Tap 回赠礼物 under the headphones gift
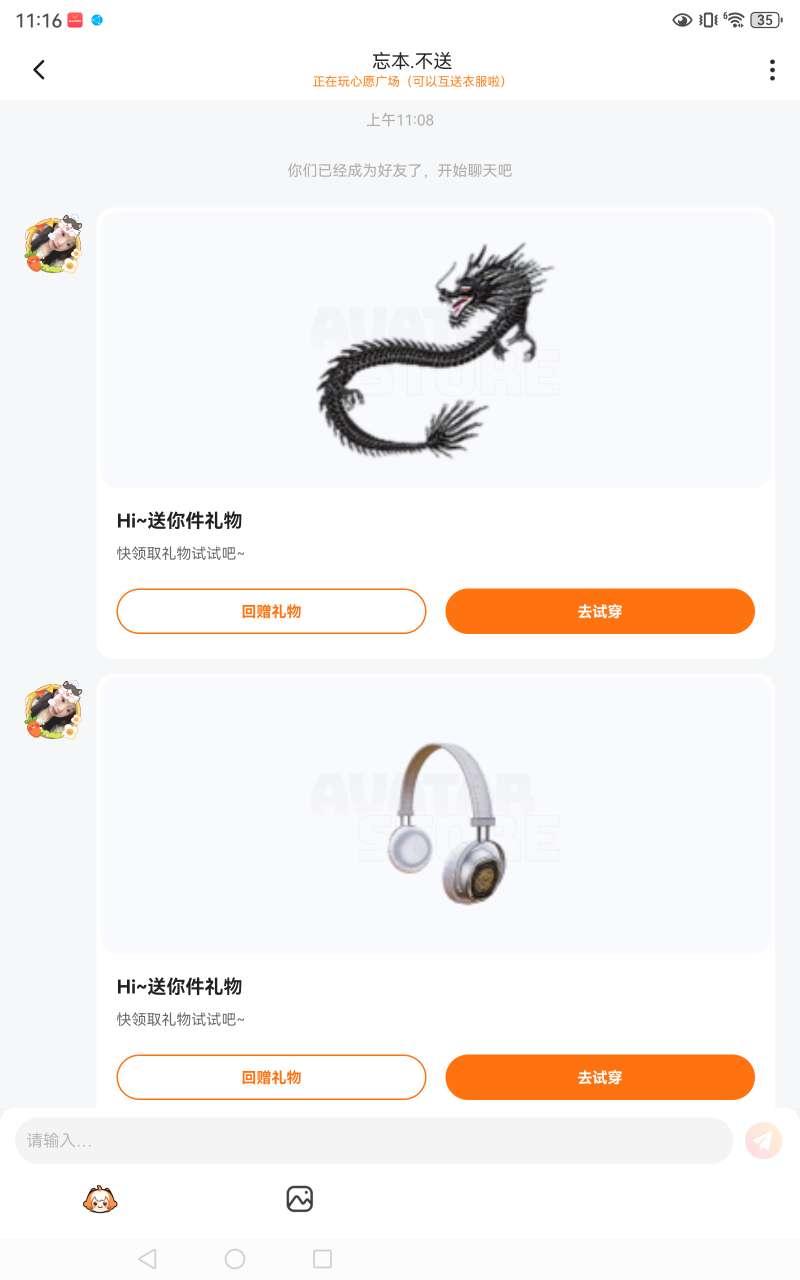The image size is (800, 1280). coord(271,1077)
